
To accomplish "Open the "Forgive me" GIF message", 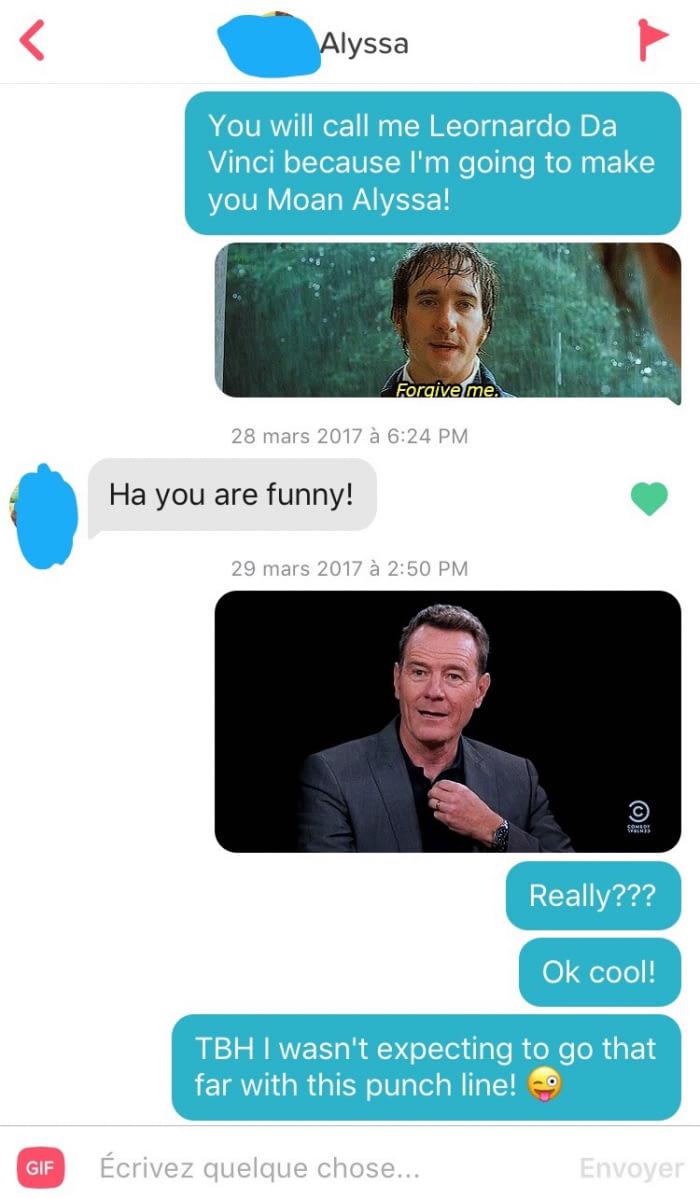I will click(447, 320).
